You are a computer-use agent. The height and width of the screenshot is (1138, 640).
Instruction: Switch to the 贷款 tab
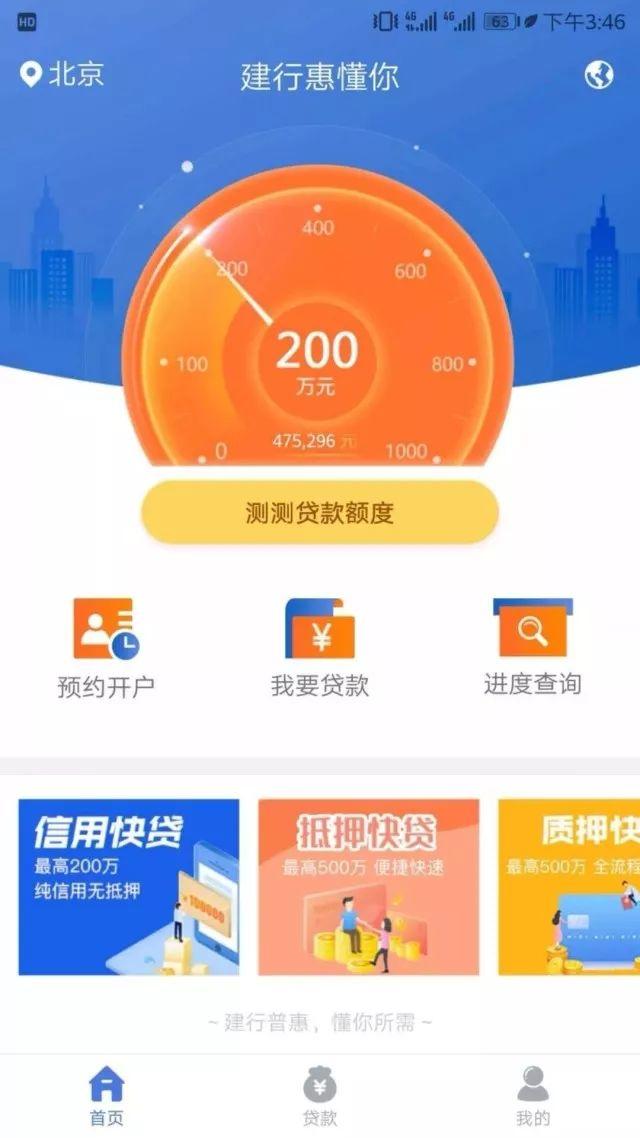[320, 1096]
